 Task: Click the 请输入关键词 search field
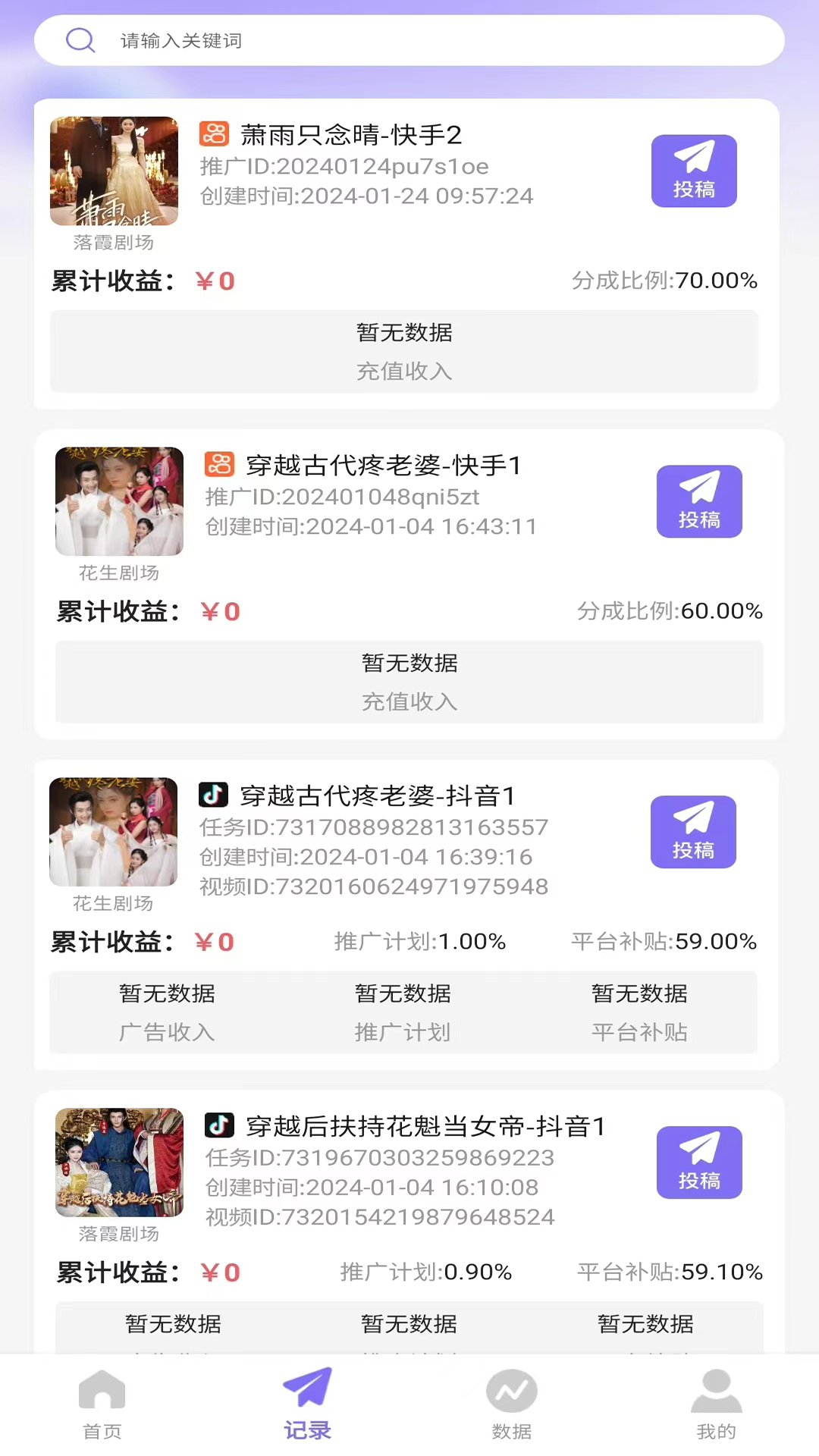pos(303,41)
